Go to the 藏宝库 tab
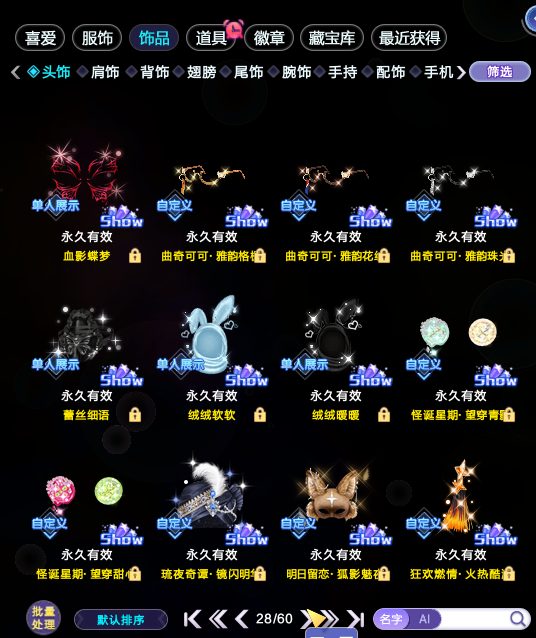The height and width of the screenshot is (638, 536). 332,38
